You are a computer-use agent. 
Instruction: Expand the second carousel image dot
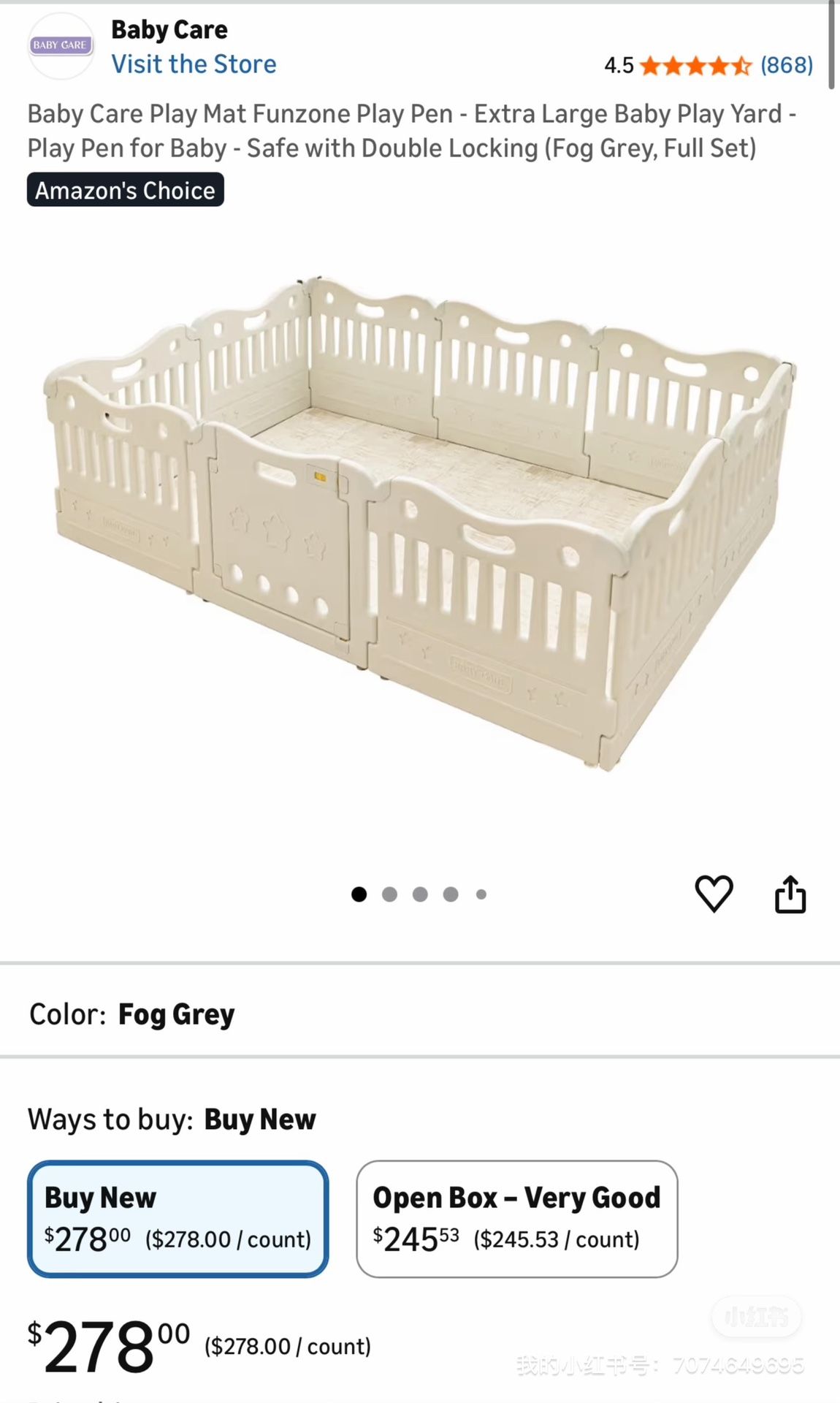[x=389, y=894]
